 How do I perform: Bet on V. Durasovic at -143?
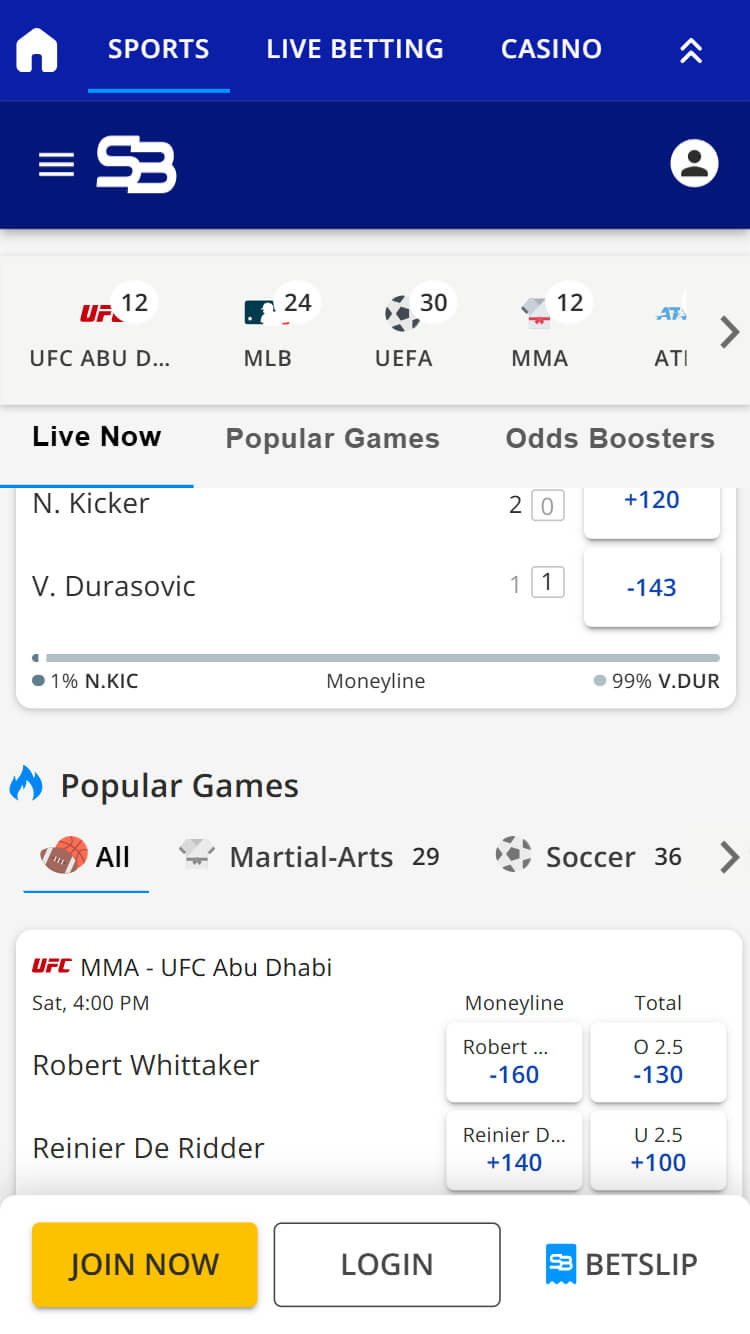(x=652, y=587)
